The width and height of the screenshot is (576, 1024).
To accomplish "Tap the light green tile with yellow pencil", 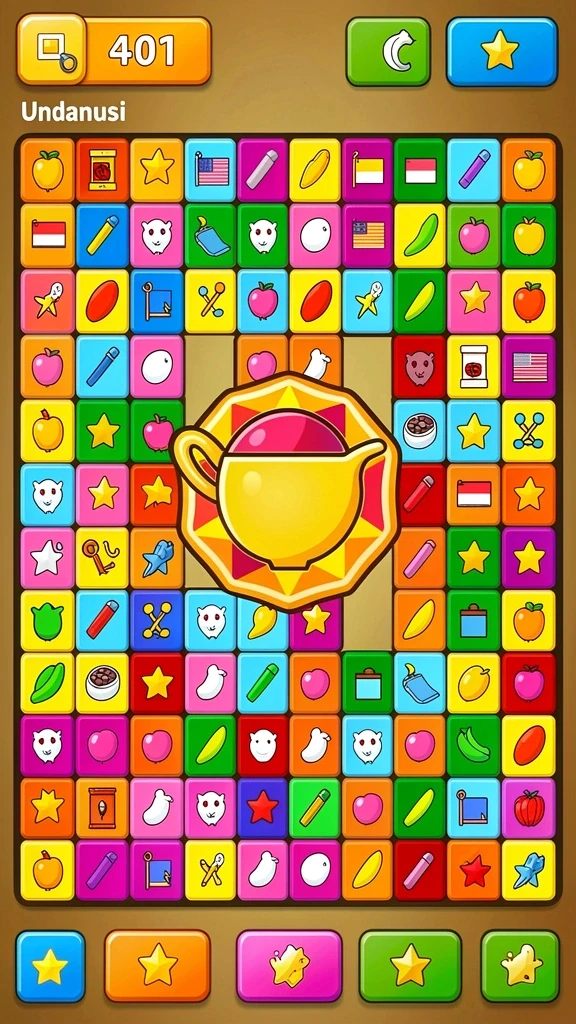I will (x=315, y=808).
